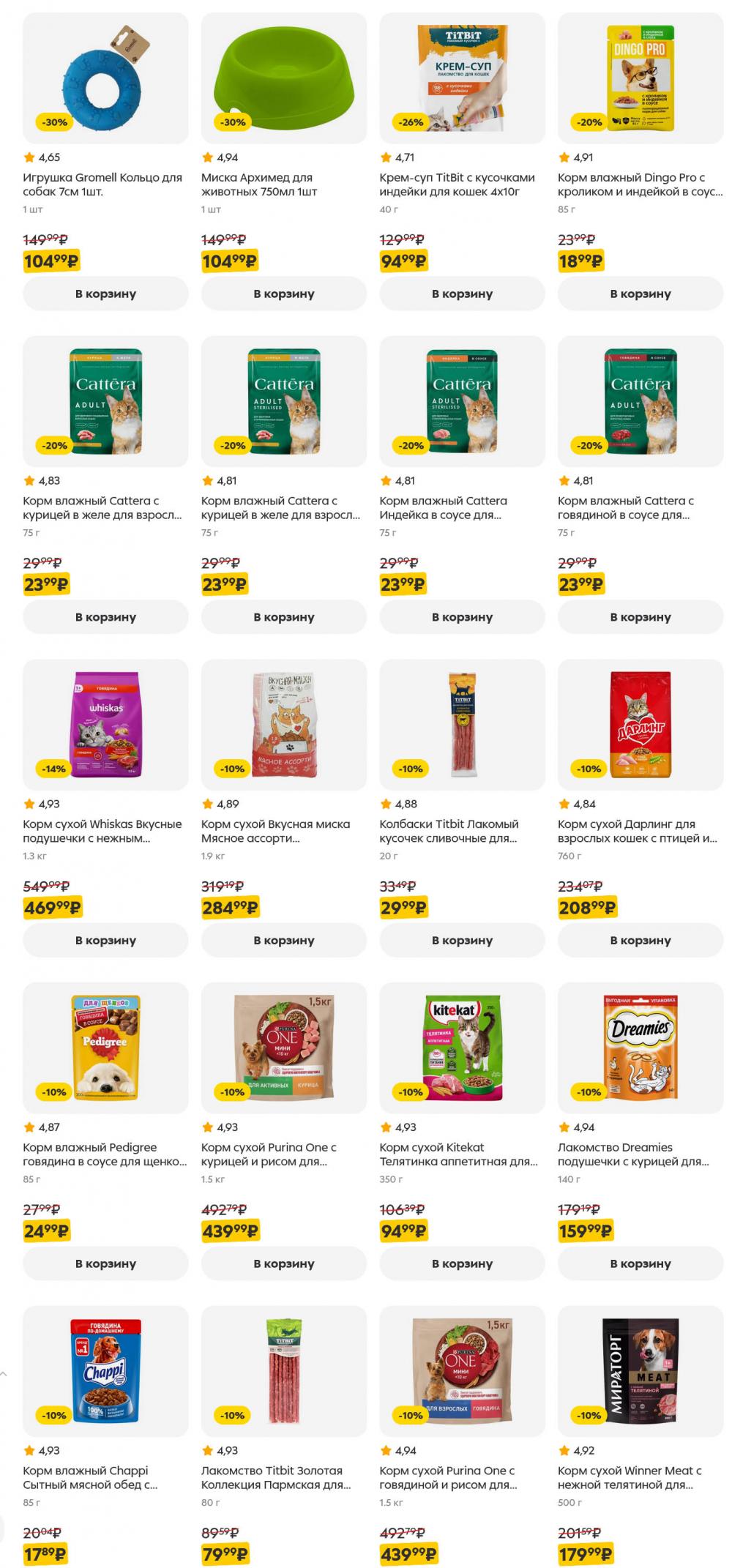Open Chappi Сытный мясной обед product
732x1568 pixels.
click(89, 1477)
